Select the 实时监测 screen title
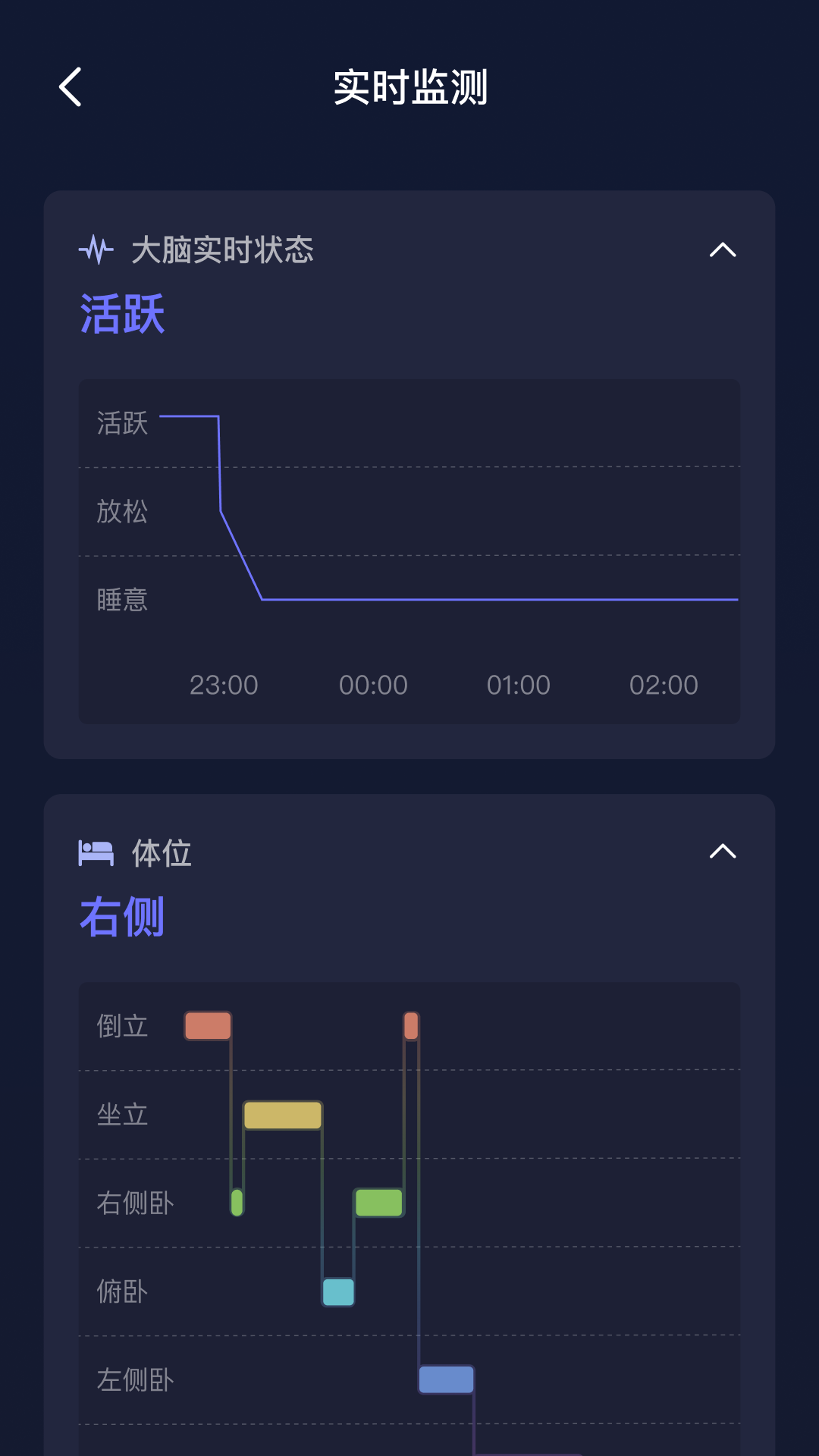 409,86
